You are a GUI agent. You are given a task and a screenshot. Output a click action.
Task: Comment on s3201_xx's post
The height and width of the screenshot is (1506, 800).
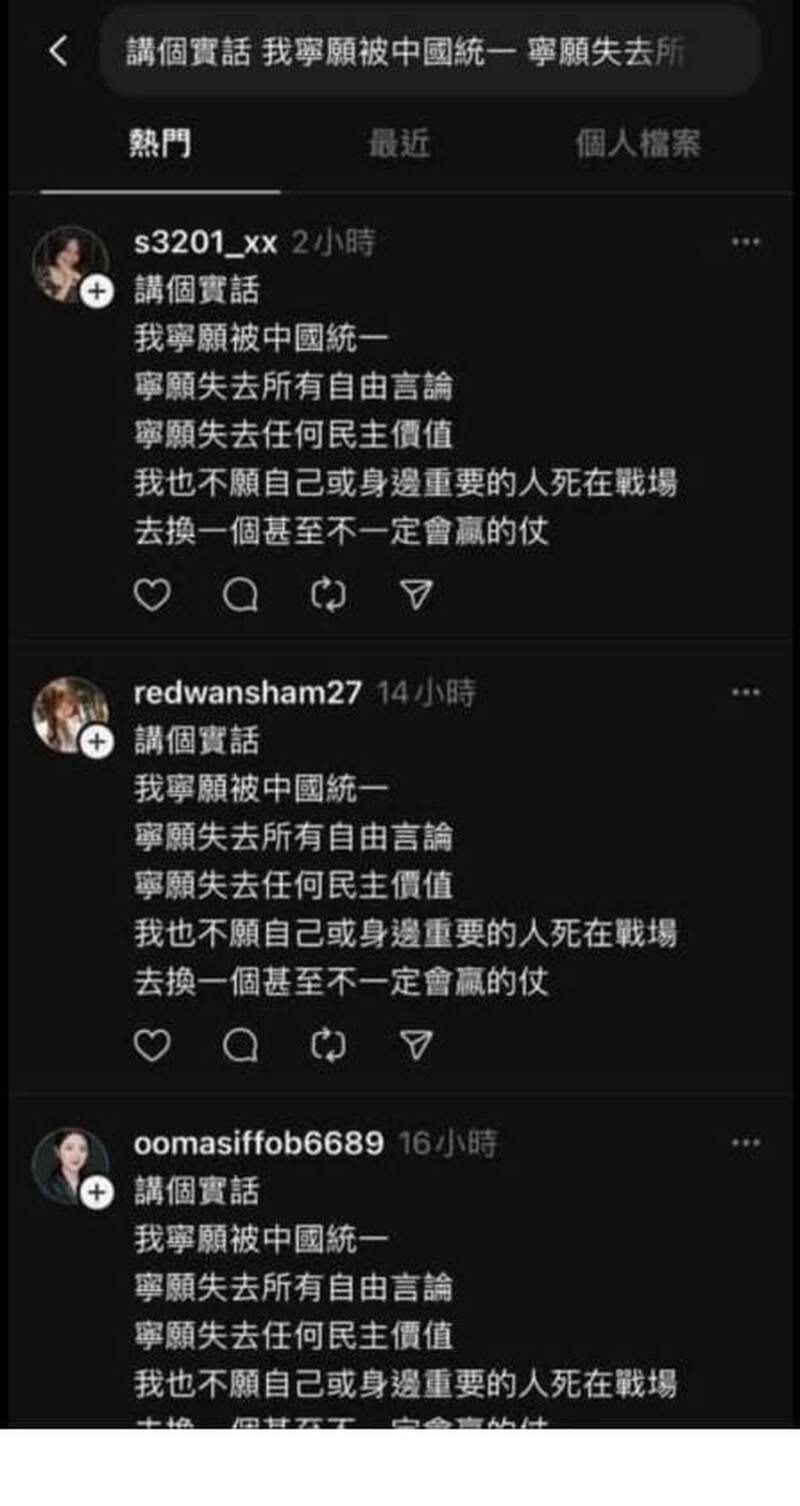(240, 596)
